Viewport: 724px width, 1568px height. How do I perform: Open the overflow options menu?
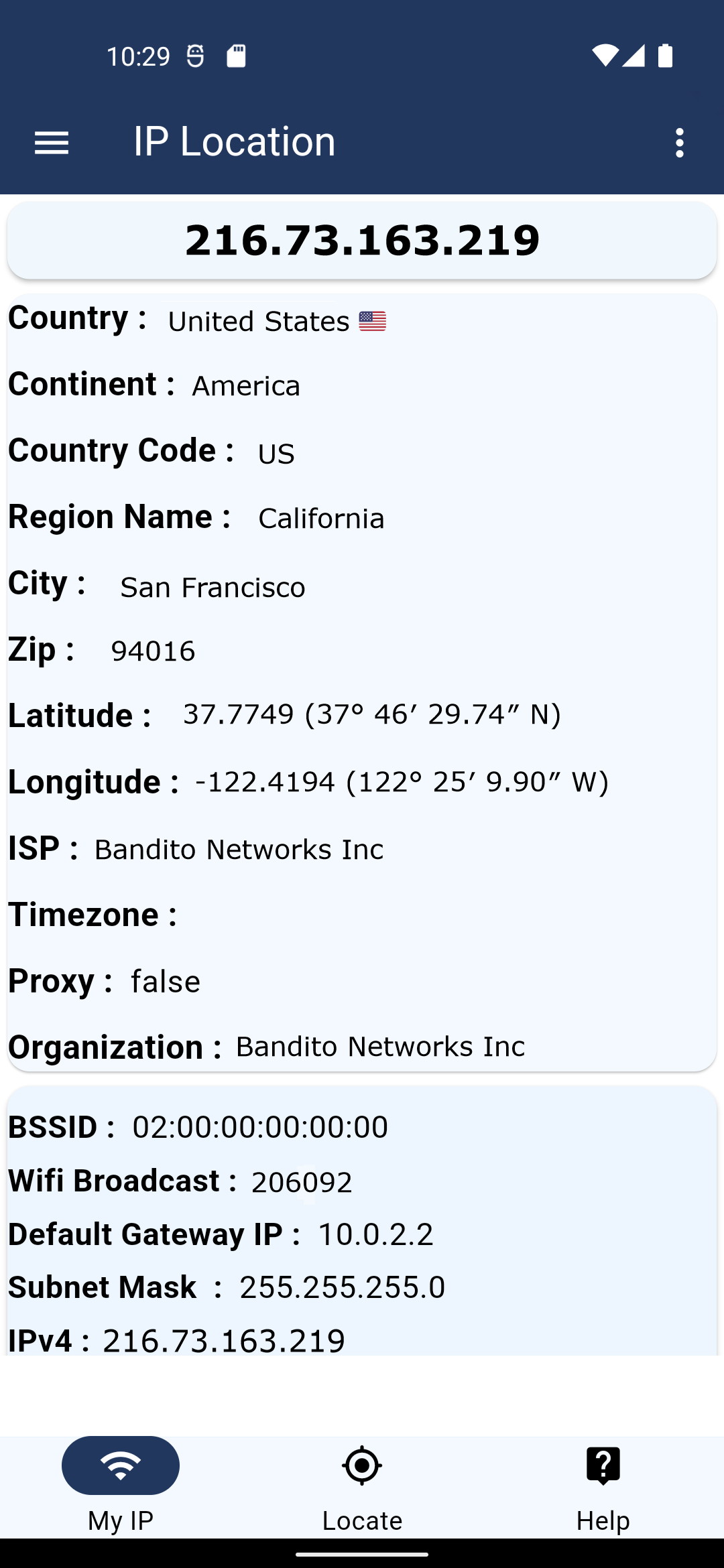coord(680,143)
